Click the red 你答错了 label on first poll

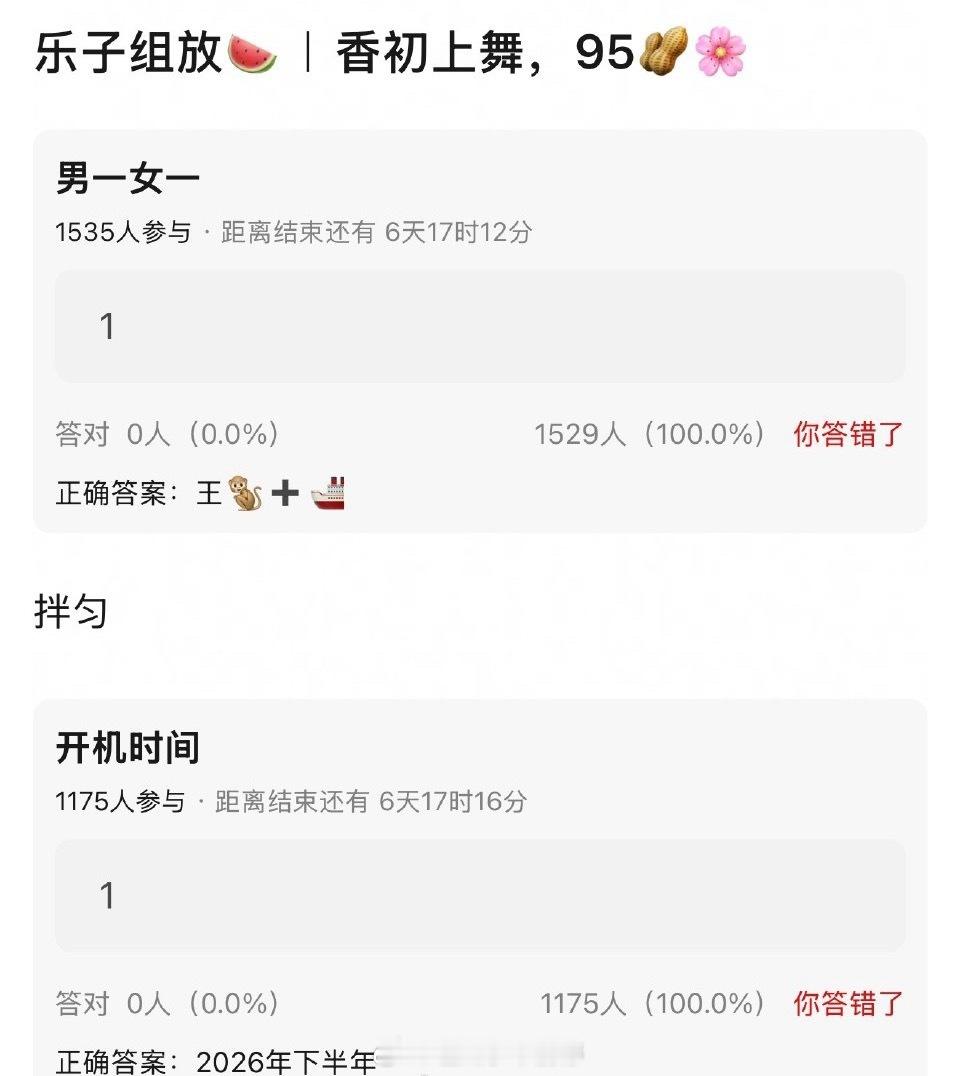click(845, 433)
